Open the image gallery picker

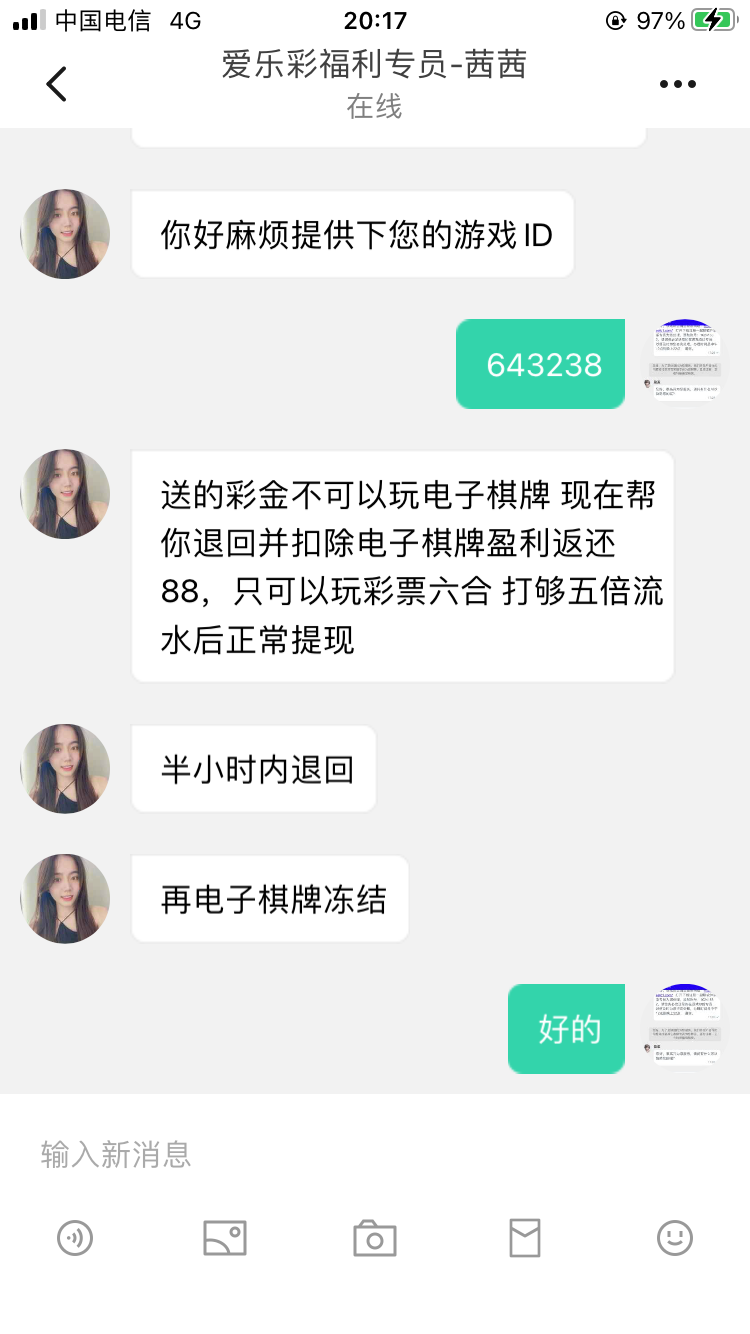pyautogui.click(x=225, y=1238)
